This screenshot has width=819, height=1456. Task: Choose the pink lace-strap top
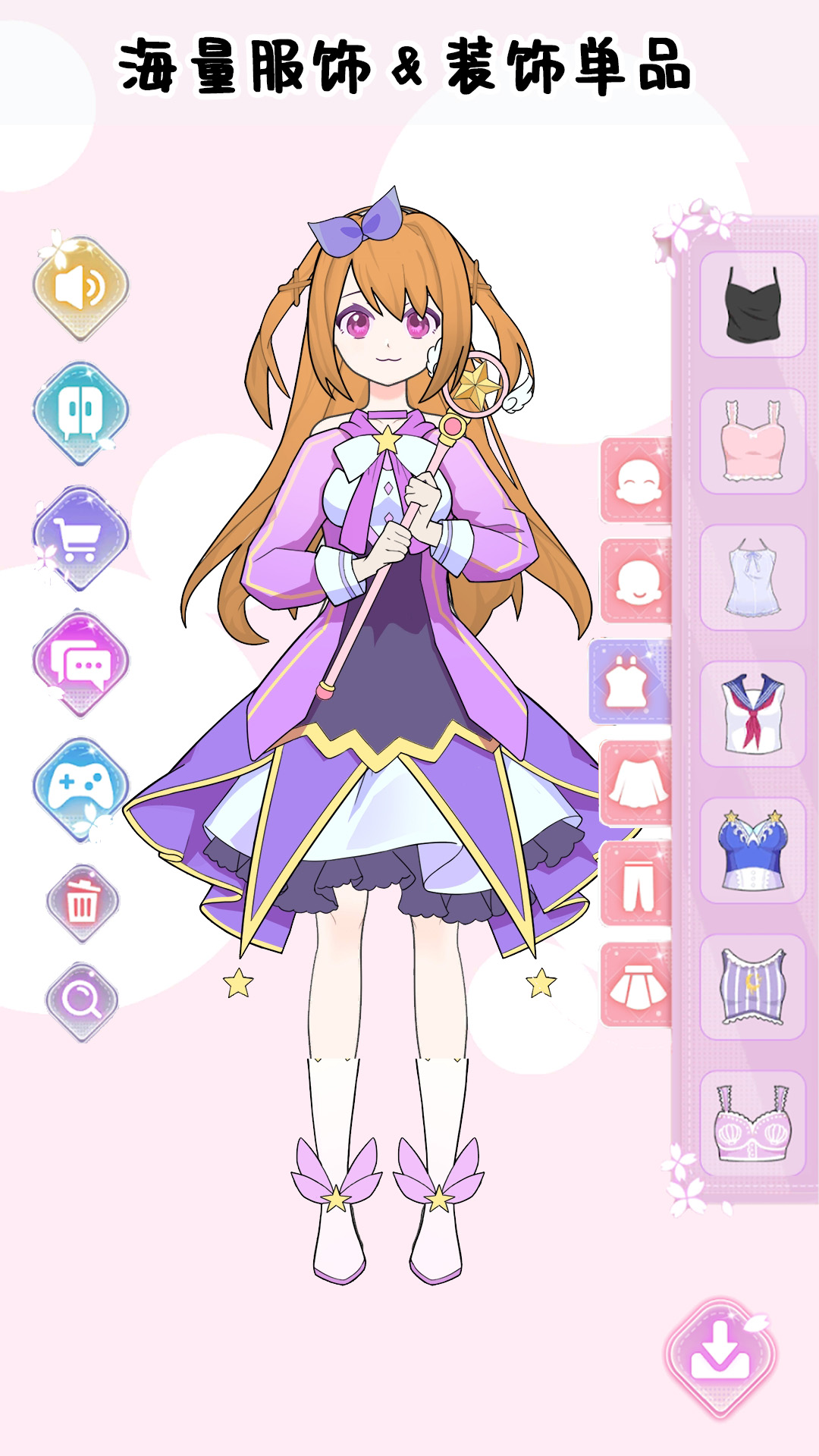[752, 441]
